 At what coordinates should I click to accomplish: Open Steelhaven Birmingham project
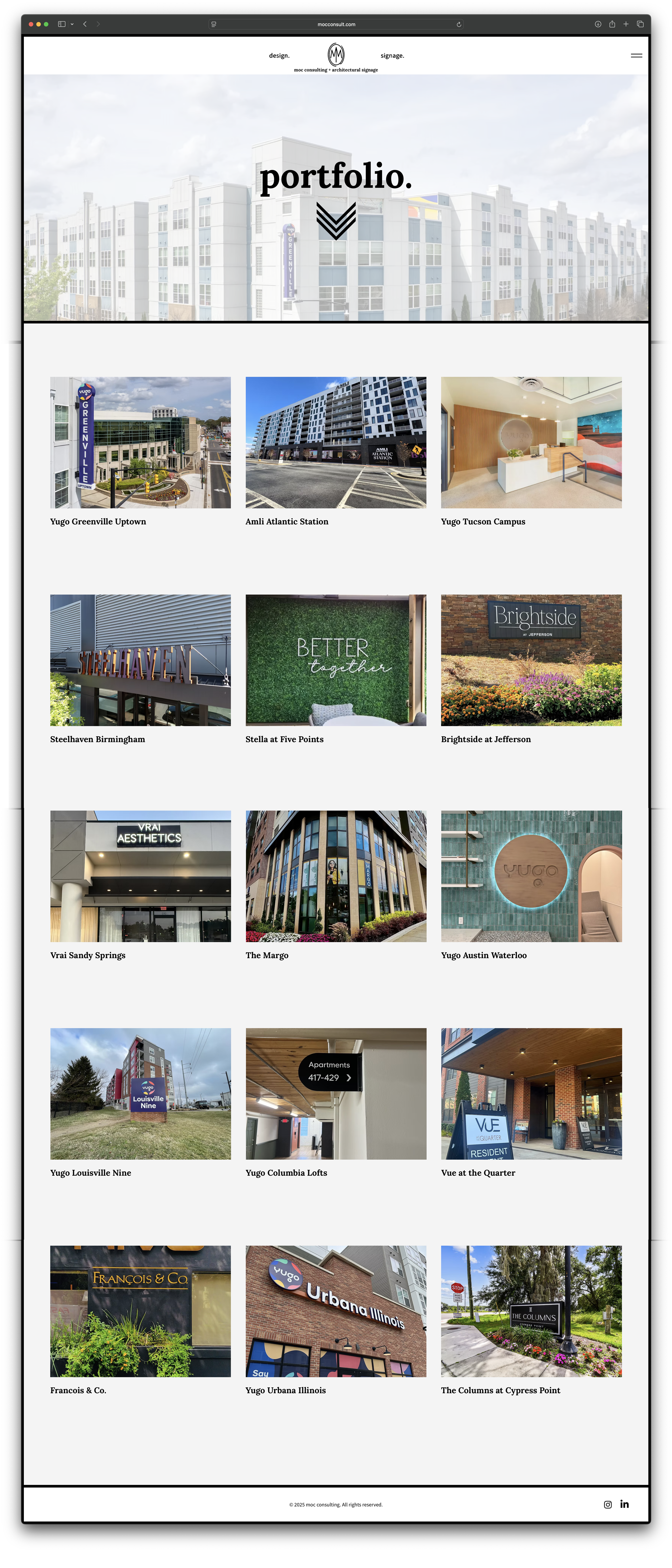coord(140,660)
